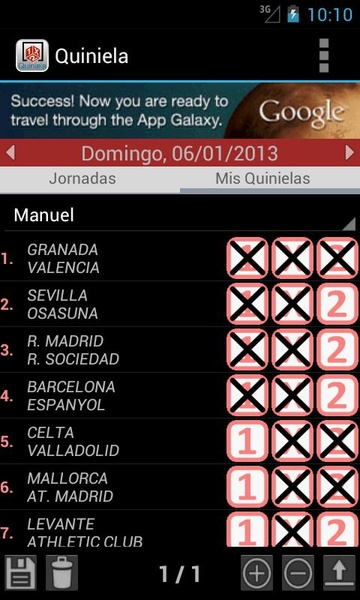Screen dimensions: 360x600
Task: Toggle 2 for Sevilla vs Osasuna
Action: pos(337,304)
